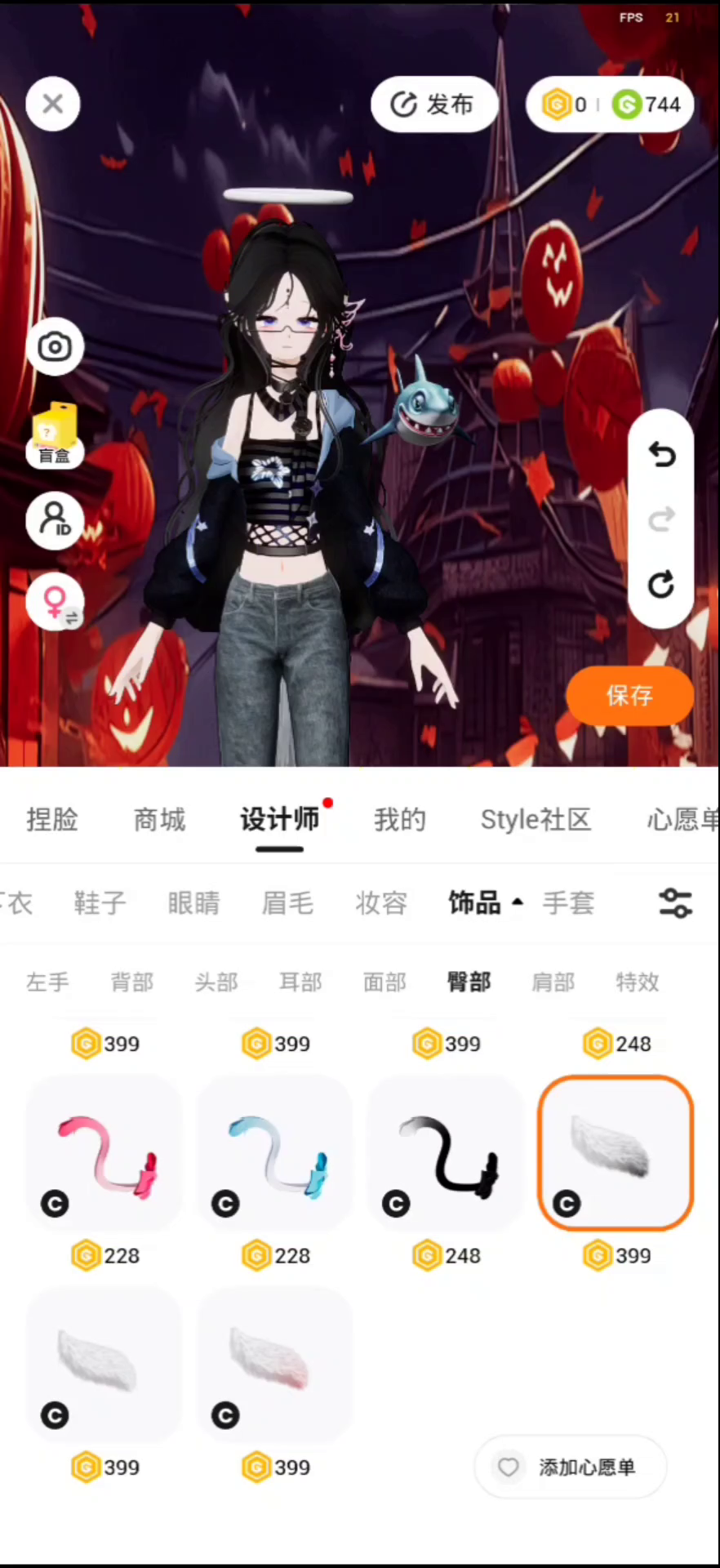
Task: Reset the avatar outfit
Action: pos(661,585)
